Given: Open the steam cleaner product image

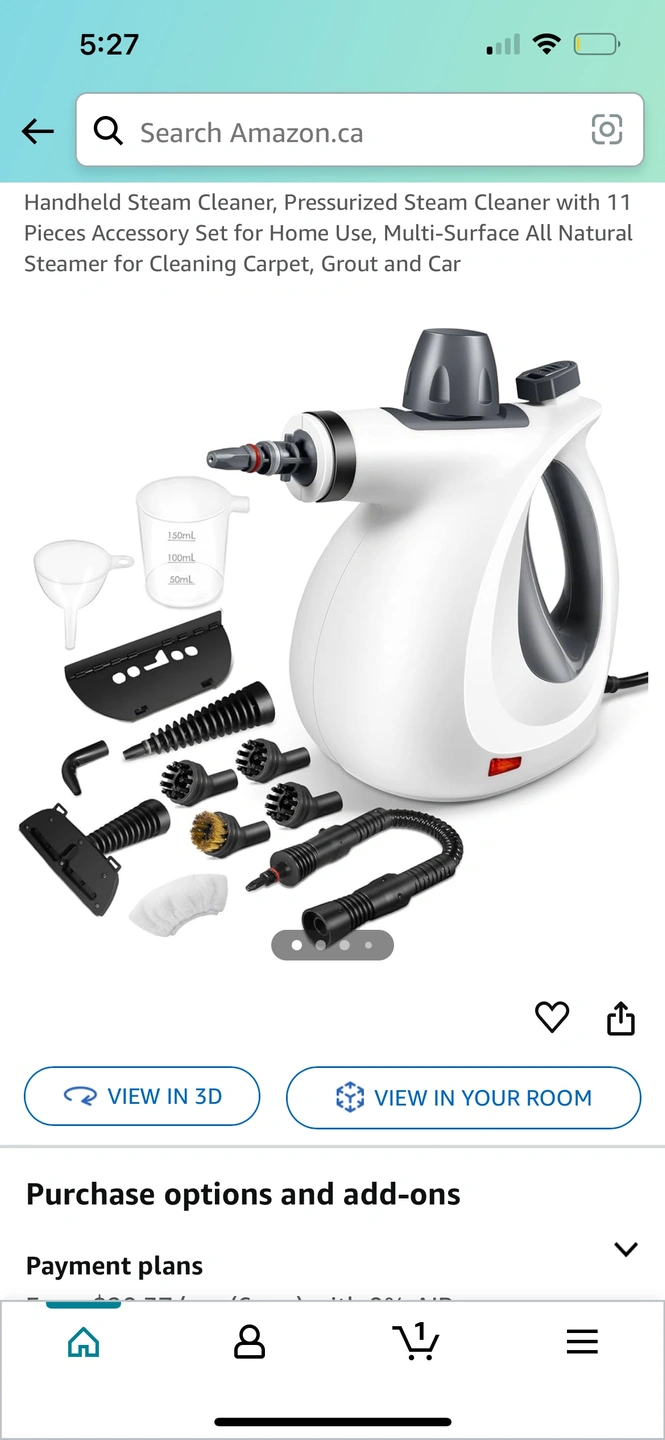Looking at the screenshot, I should point(333,620).
